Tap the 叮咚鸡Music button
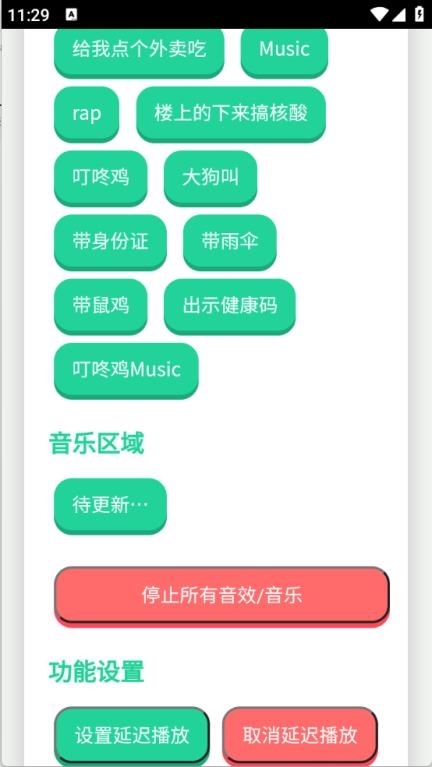 [x=126, y=370]
